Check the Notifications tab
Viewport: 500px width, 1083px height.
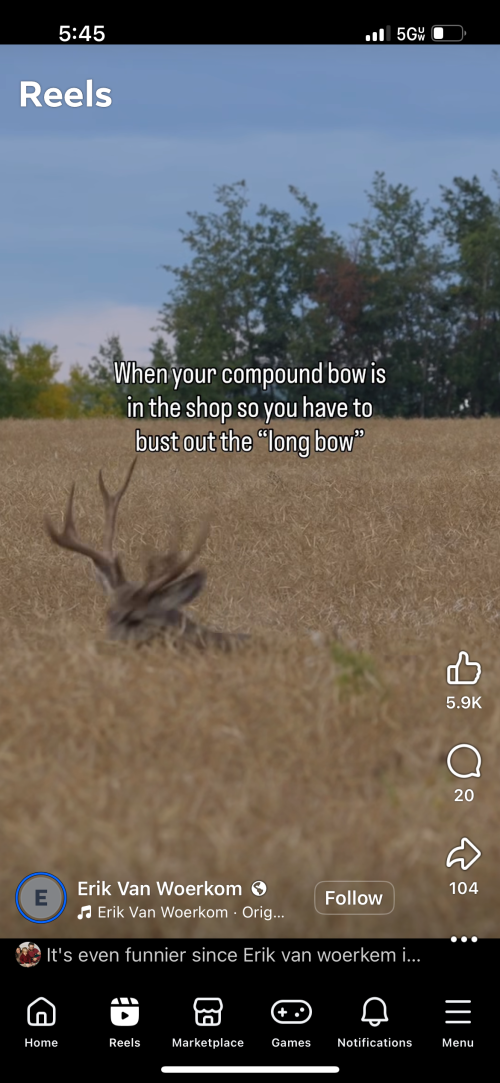click(374, 1023)
